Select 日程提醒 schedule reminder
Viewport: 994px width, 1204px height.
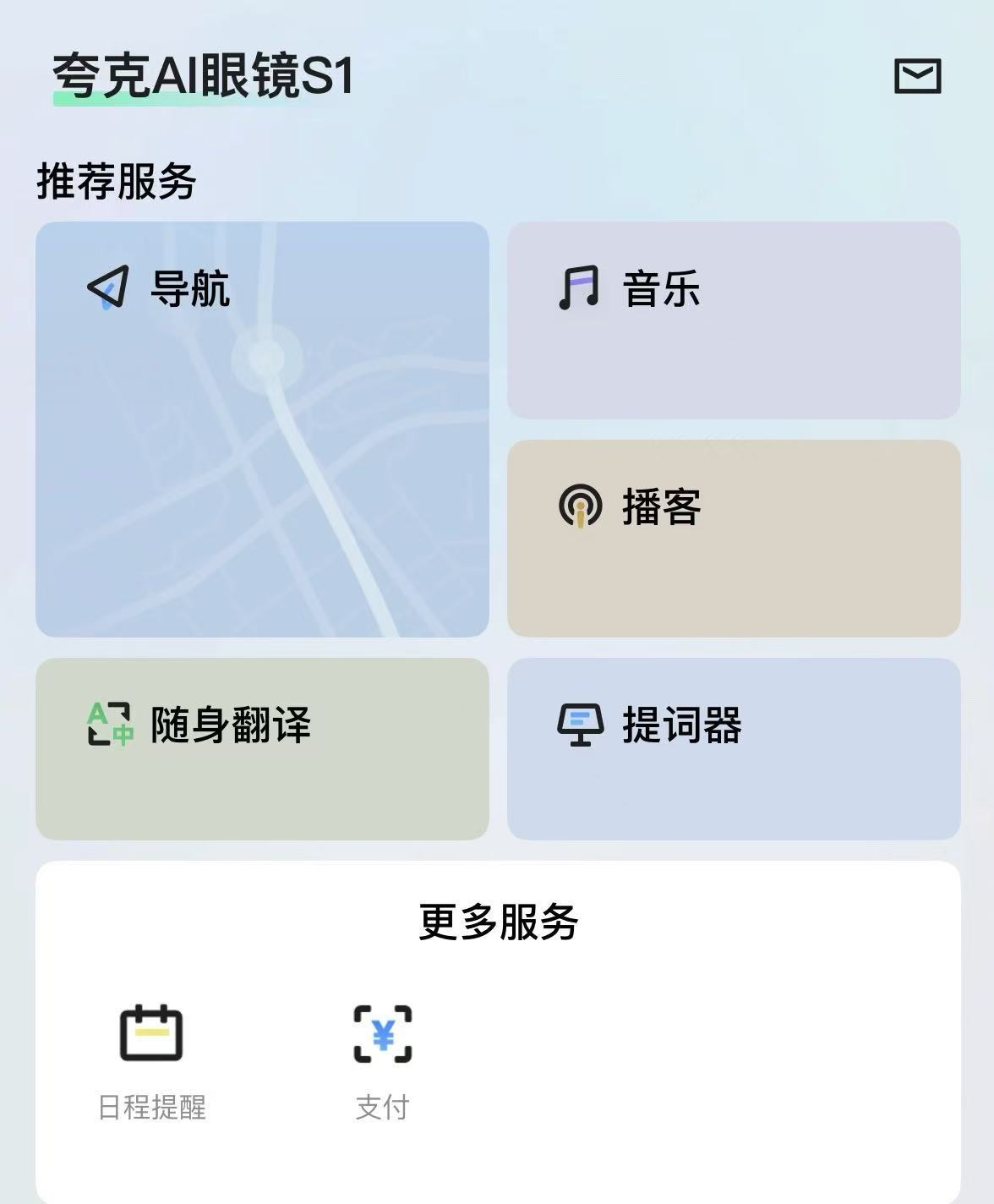151,1060
